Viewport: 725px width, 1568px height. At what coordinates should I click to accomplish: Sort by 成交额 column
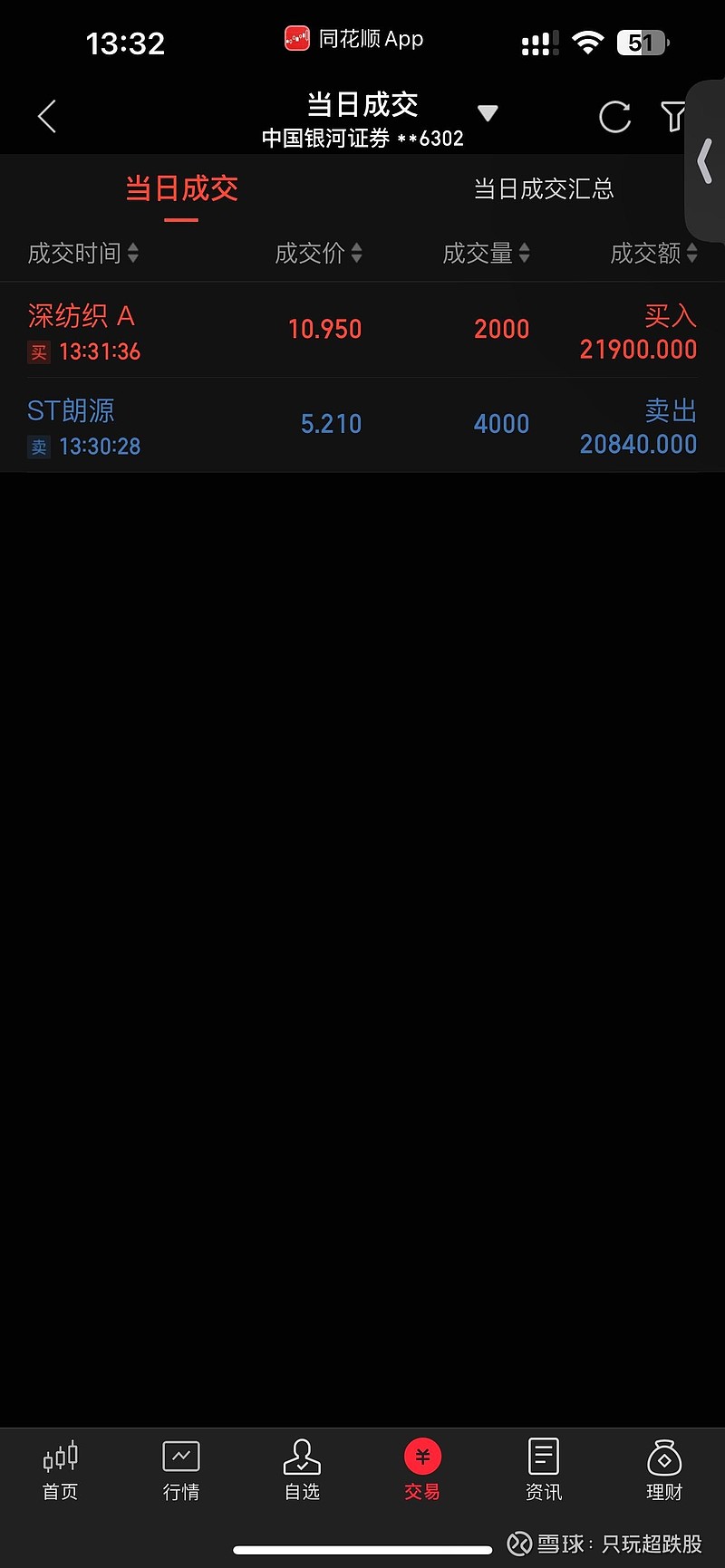point(653,253)
